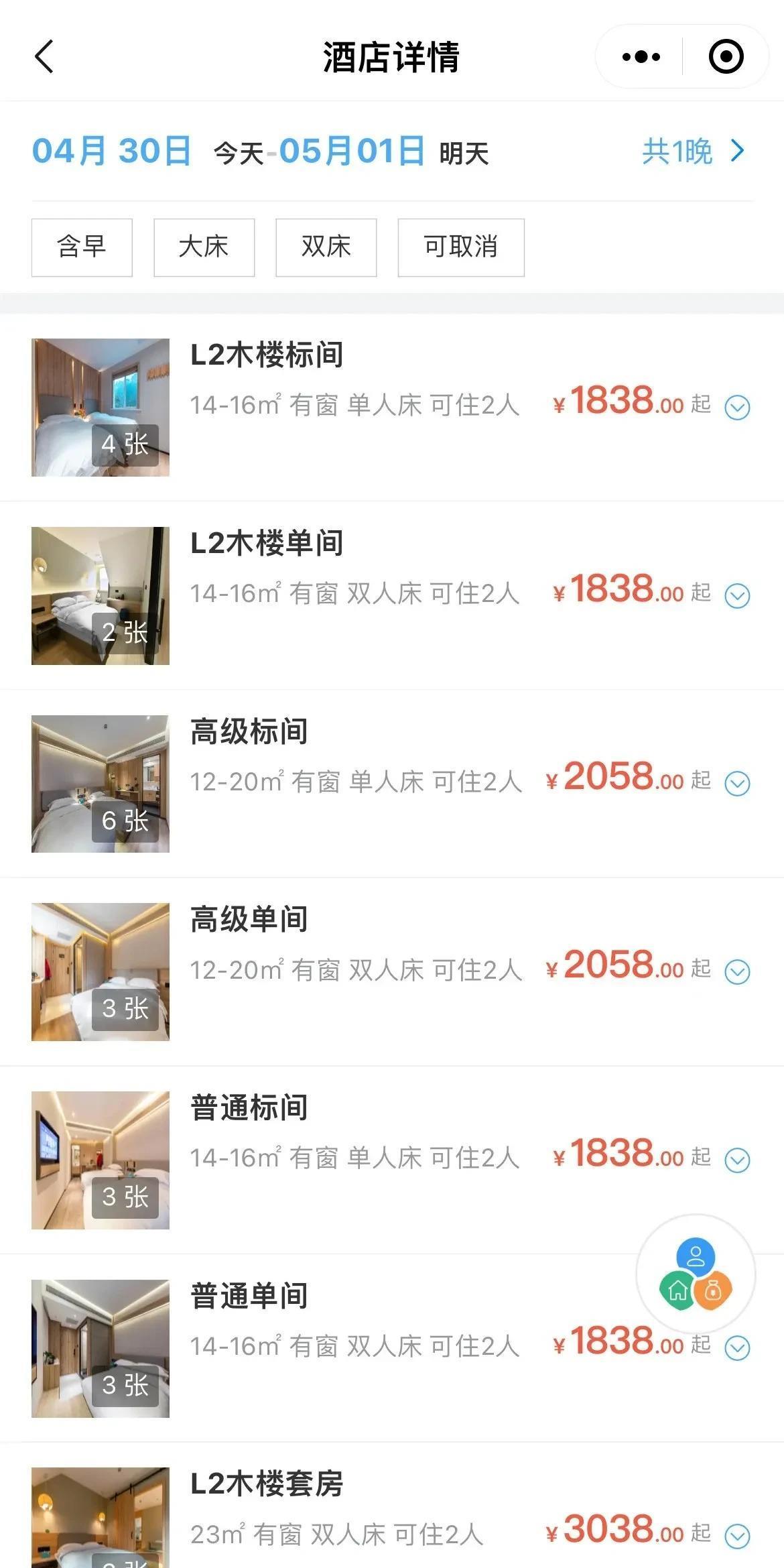Expand price options for L2木楼单间
This screenshot has height=1568, width=784.
point(737,595)
